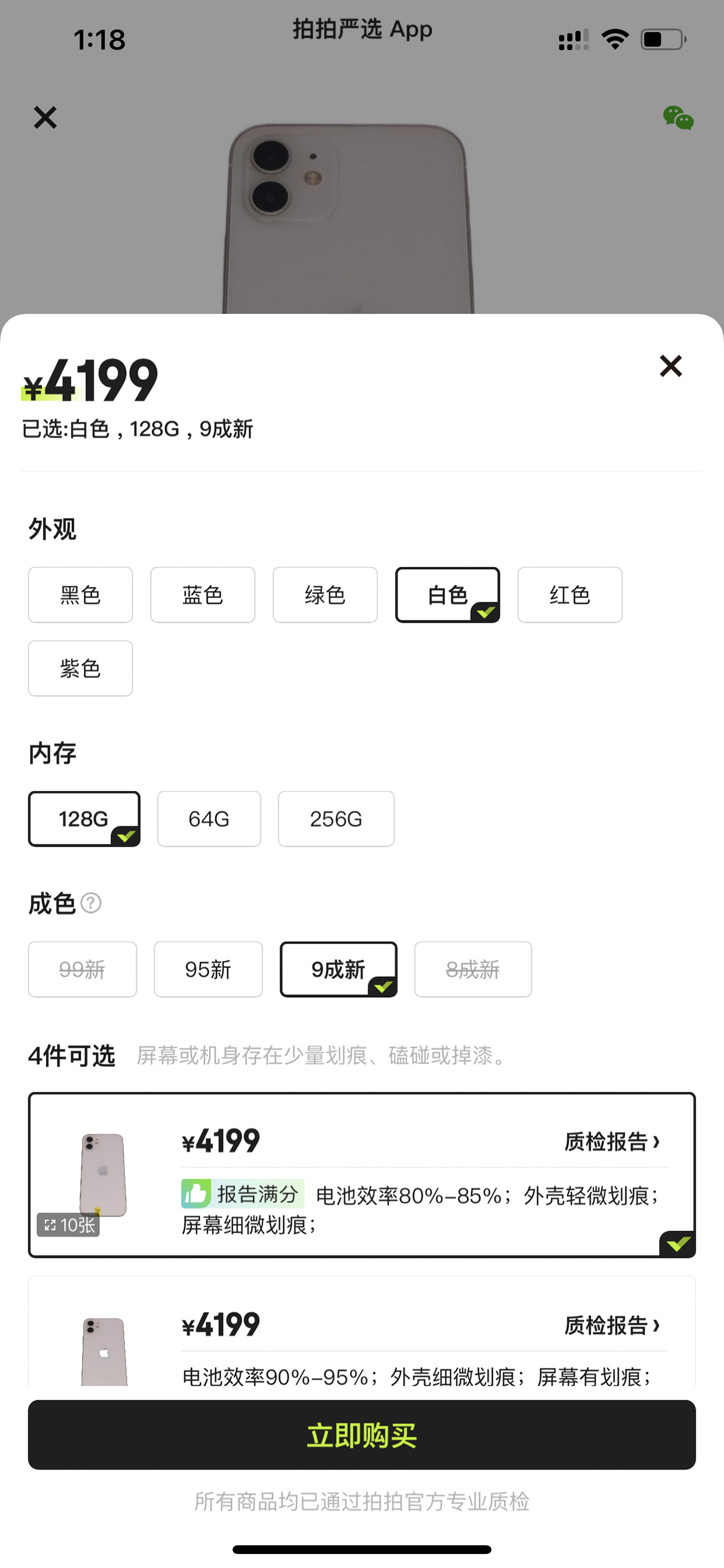Select the 黑色 color option
Viewport: 724px width, 1568px height.
(x=81, y=595)
